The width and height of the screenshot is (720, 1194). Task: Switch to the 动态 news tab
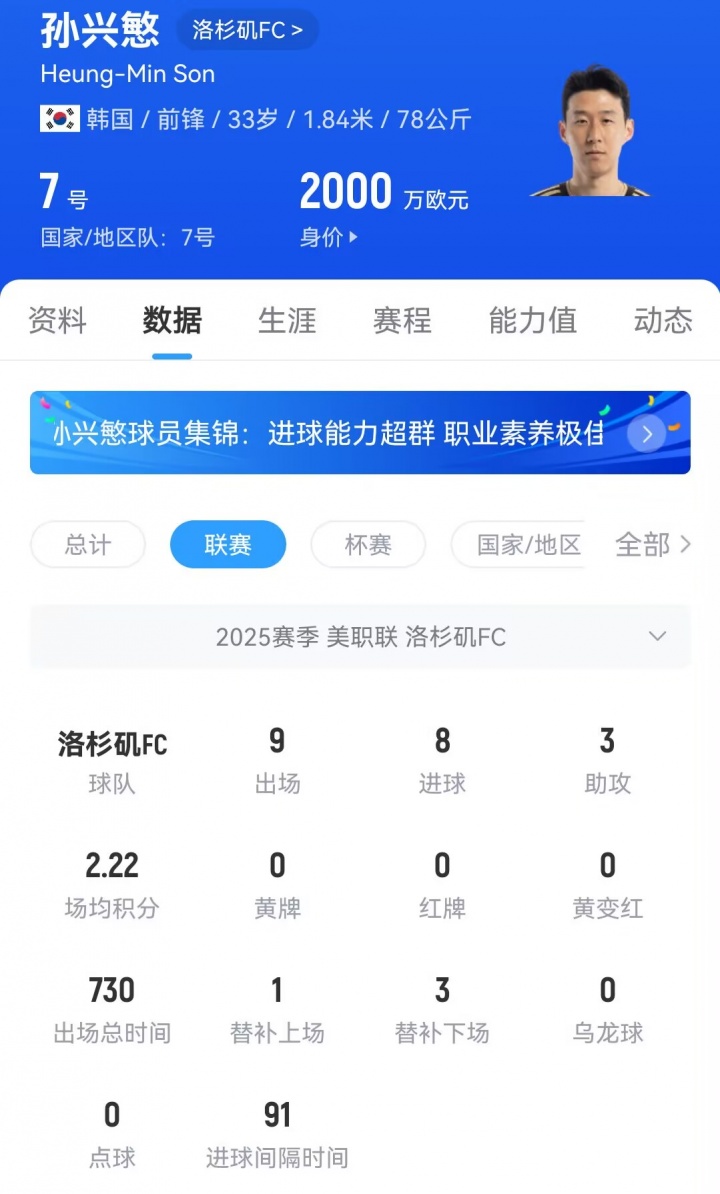coord(662,320)
